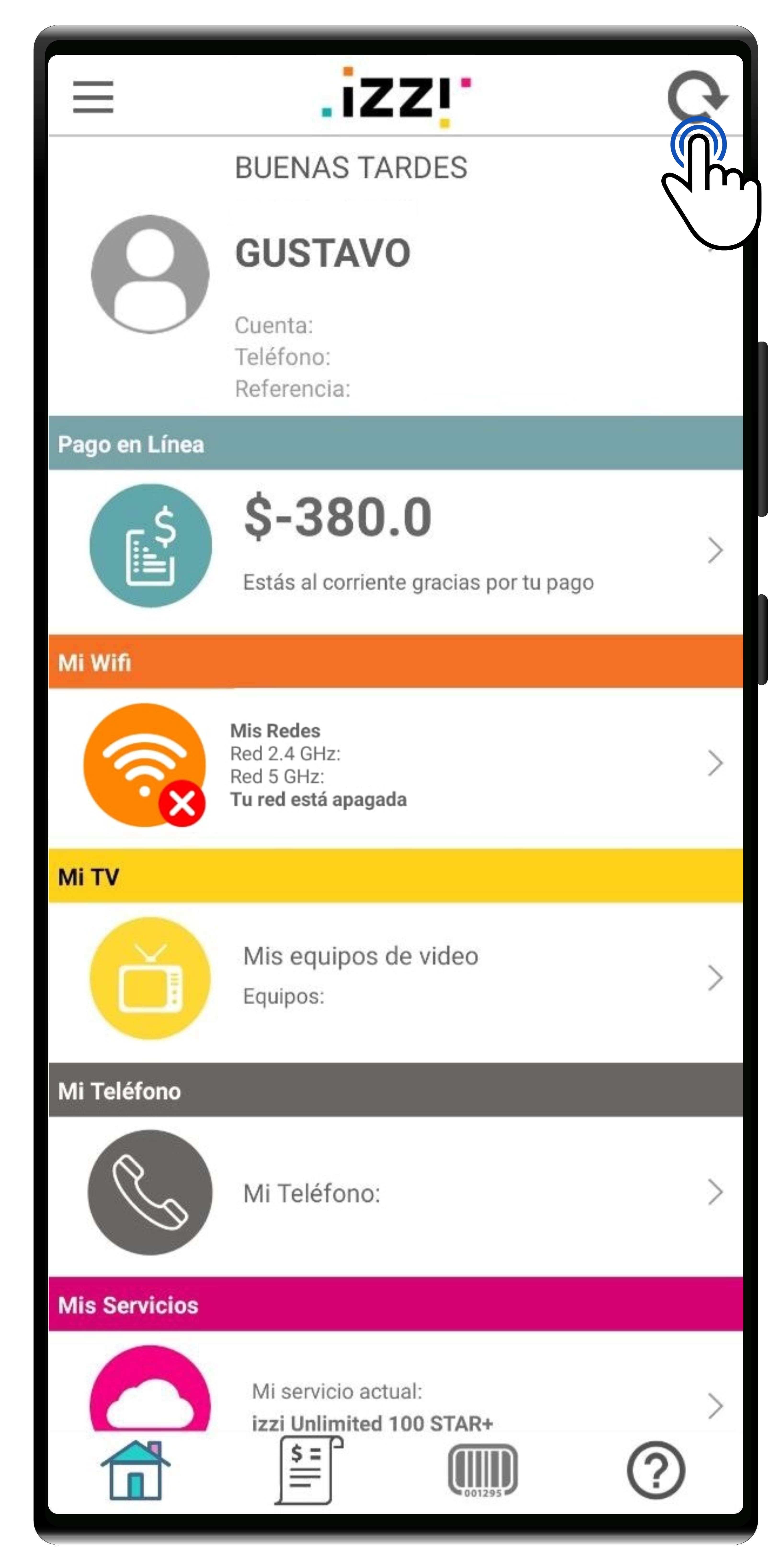Open Mis Redes wifi settings
This screenshot has width=784, height=1565.
point(395,764)
